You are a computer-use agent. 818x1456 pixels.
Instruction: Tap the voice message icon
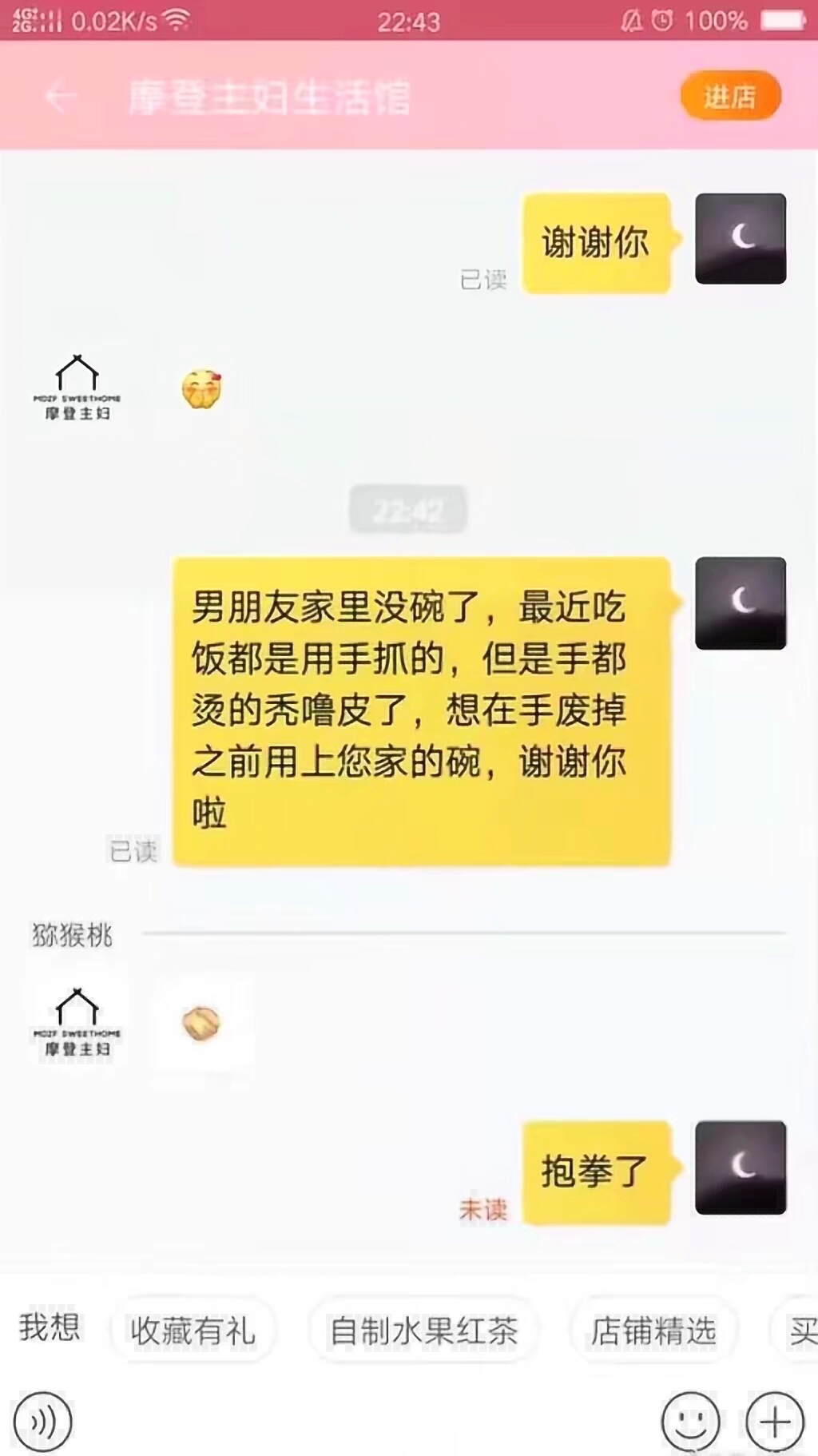pyautogui.click(x=38, y=1422)
